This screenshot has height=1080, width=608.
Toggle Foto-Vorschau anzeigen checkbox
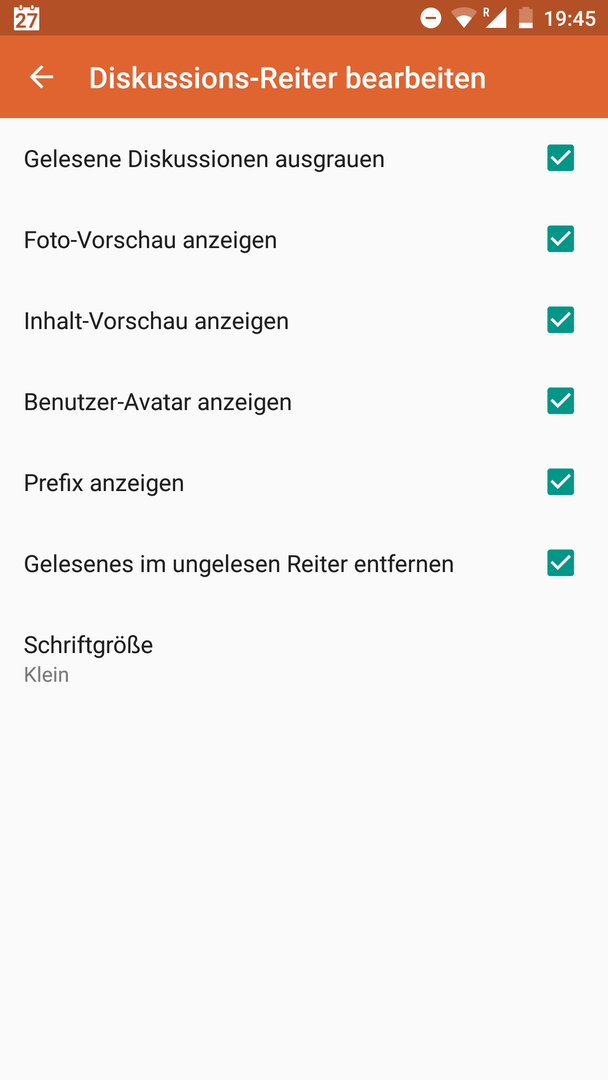coord(560,240)
